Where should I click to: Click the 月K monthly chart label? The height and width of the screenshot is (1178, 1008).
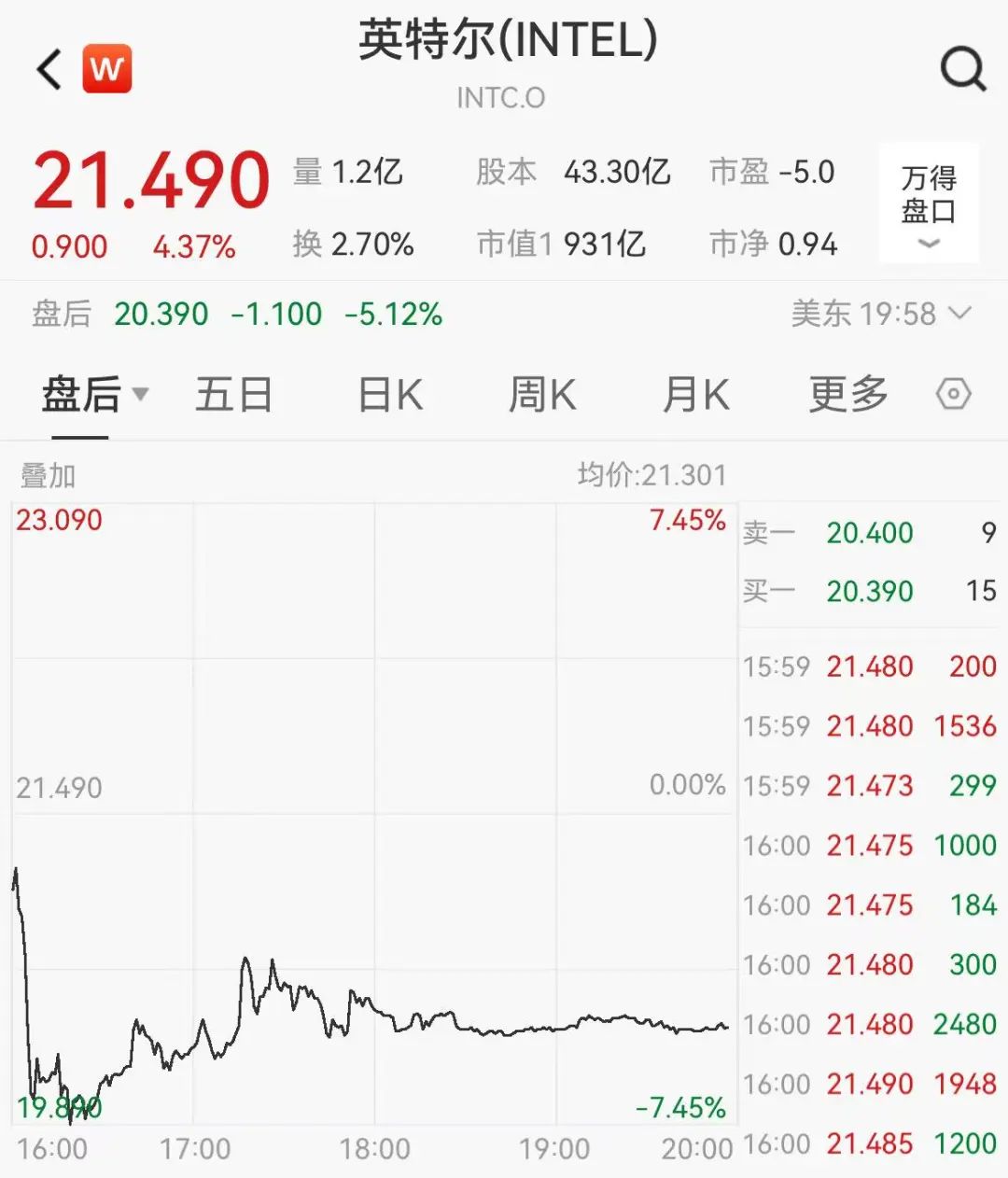(694, 394)
